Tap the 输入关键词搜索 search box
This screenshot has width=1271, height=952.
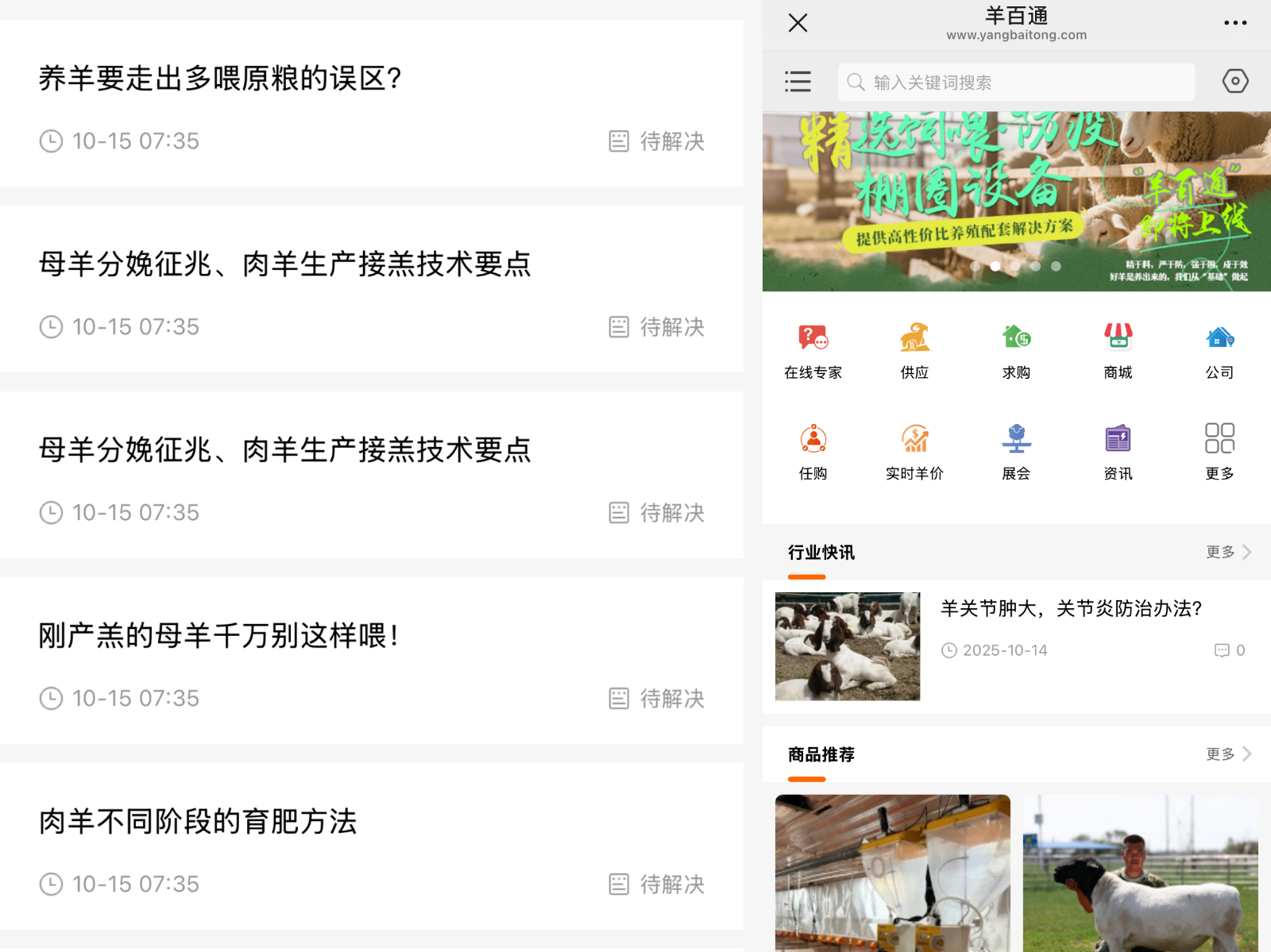point(1016,82)
